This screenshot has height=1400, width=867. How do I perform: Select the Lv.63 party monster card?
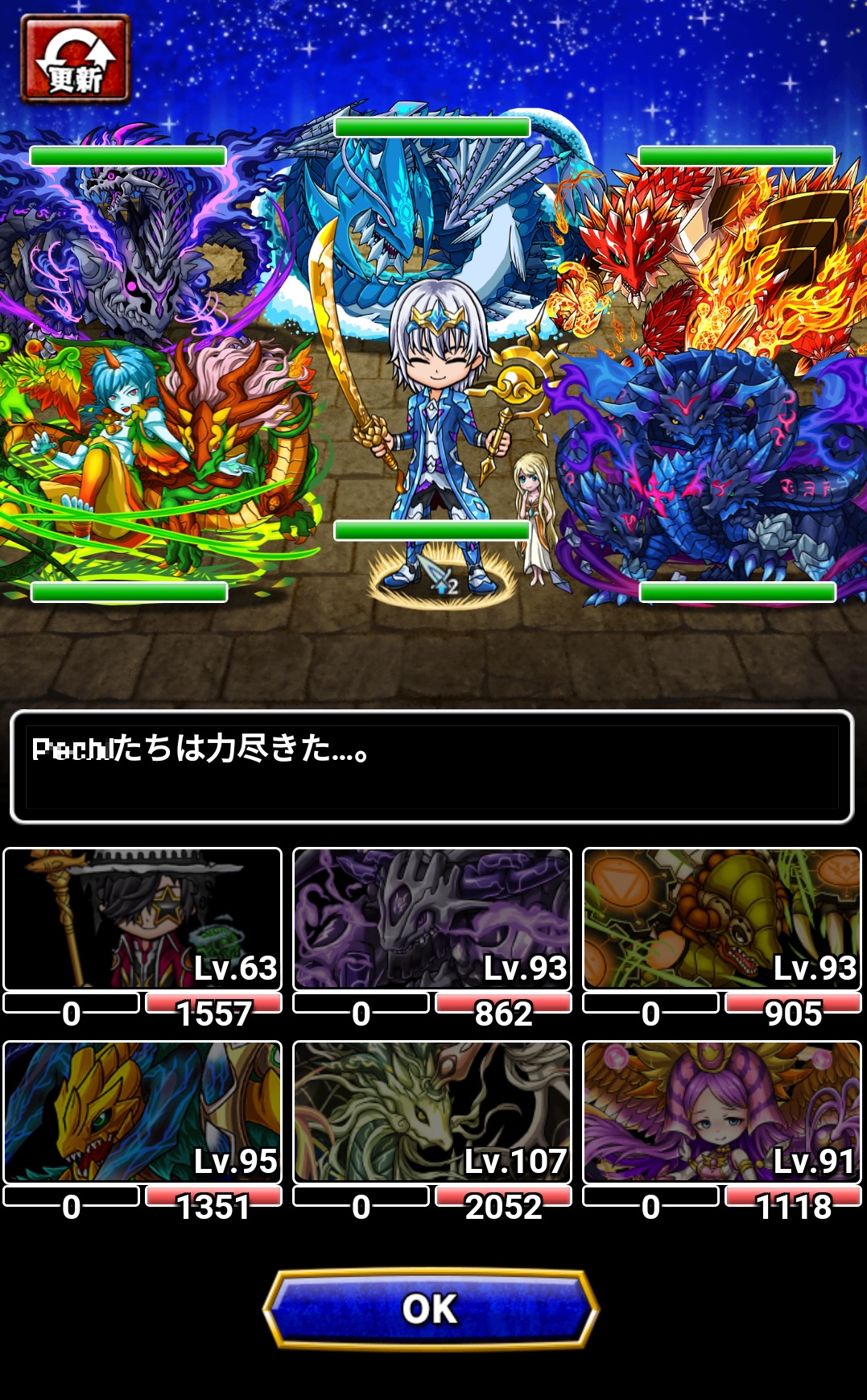(142, 919)
